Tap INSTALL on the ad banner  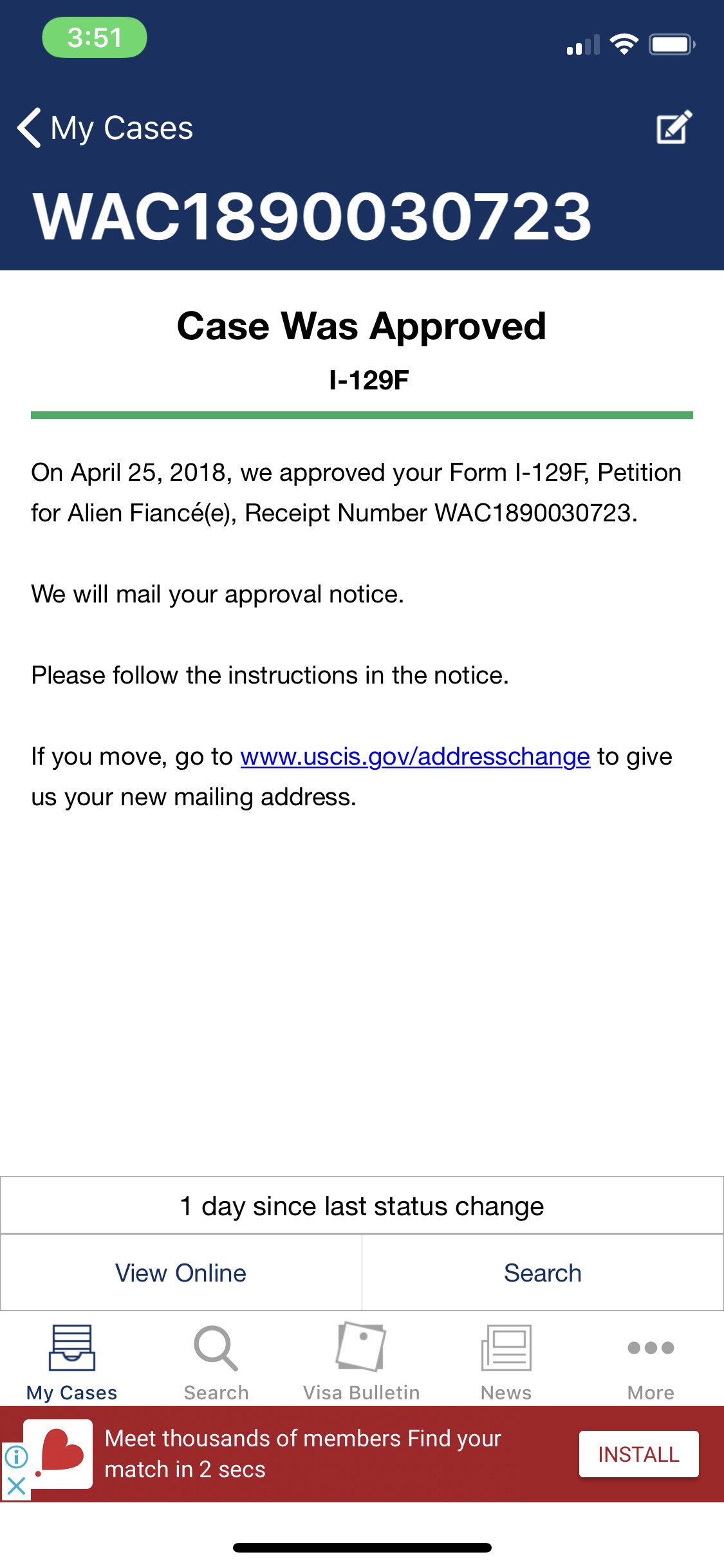pos(638,1454)
